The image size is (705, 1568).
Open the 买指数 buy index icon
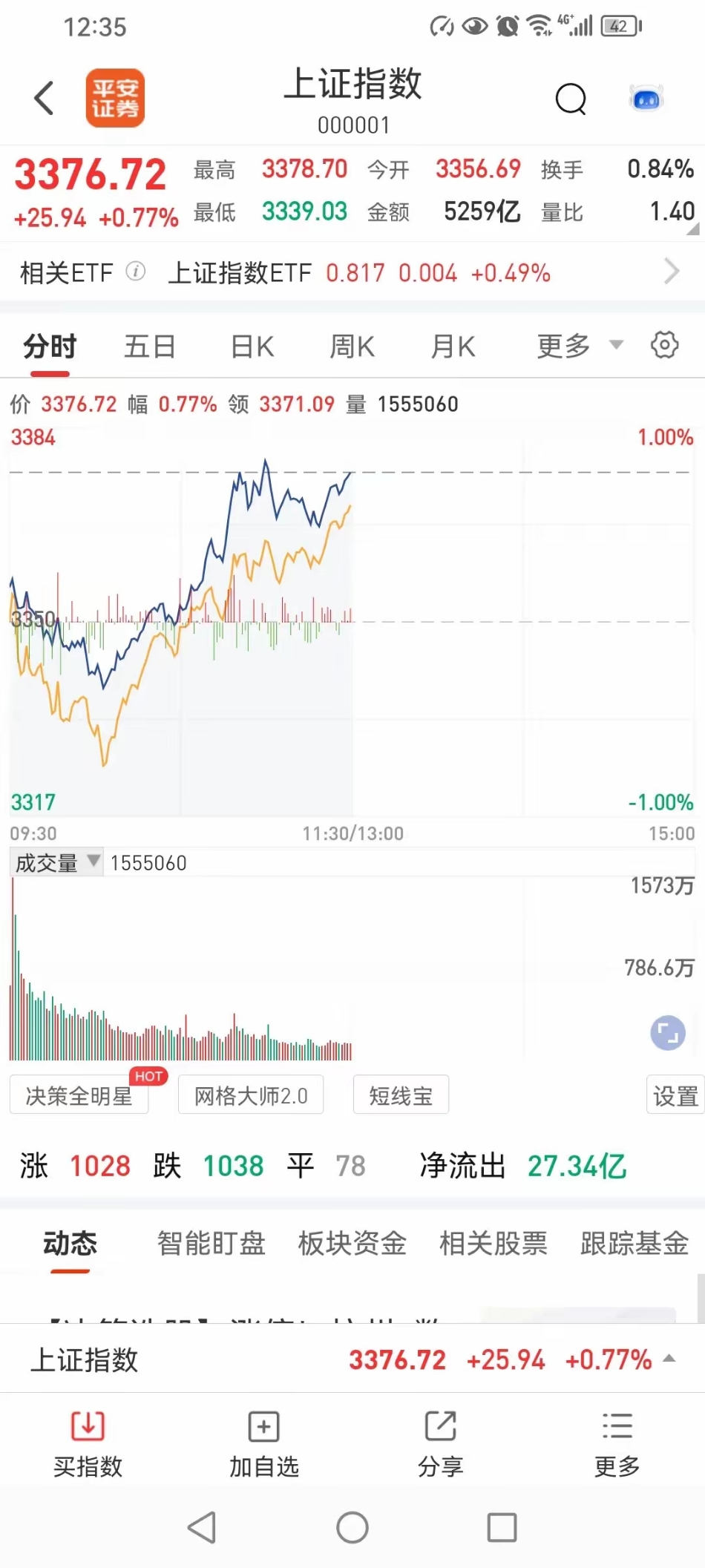pos(87,1443)
